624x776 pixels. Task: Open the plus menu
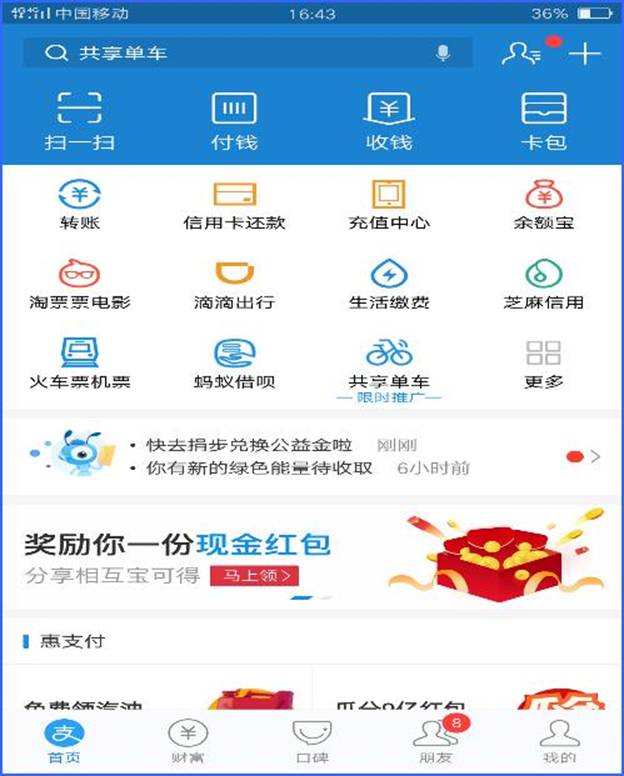pos(585,53)
